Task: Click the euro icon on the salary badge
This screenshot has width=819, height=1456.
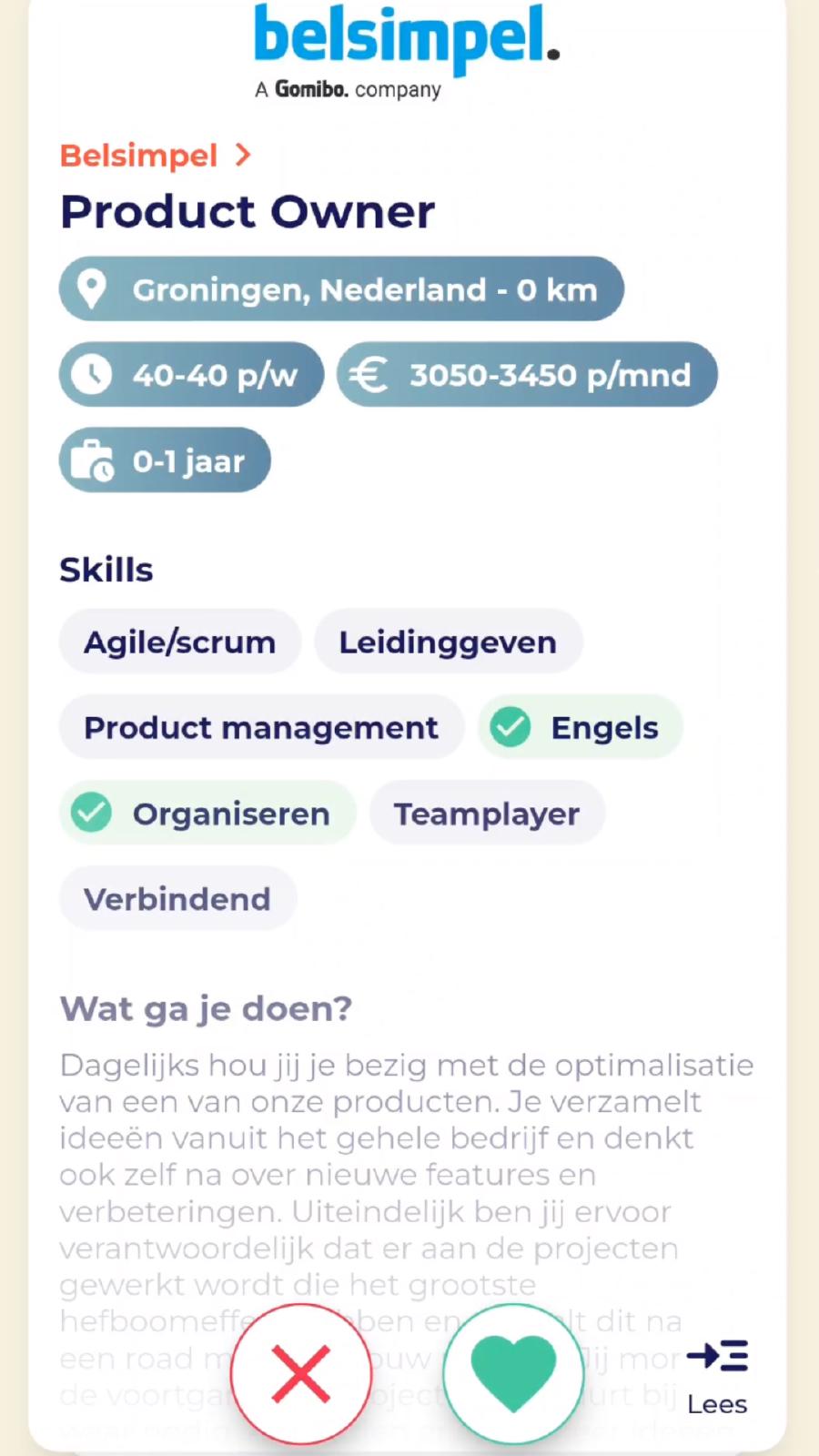Action: tap(369, 374)
